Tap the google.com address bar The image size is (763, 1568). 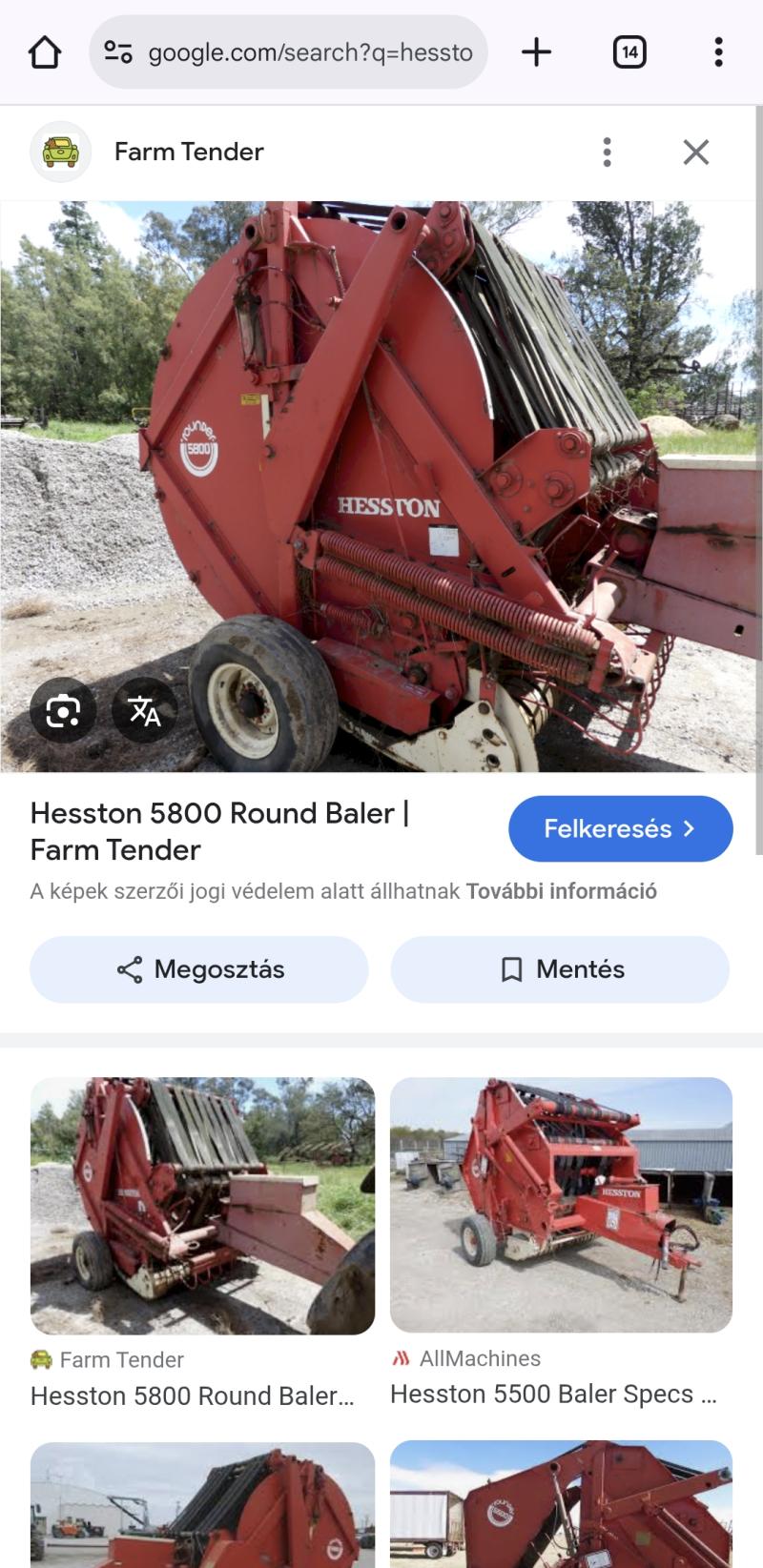coord(289,52)
